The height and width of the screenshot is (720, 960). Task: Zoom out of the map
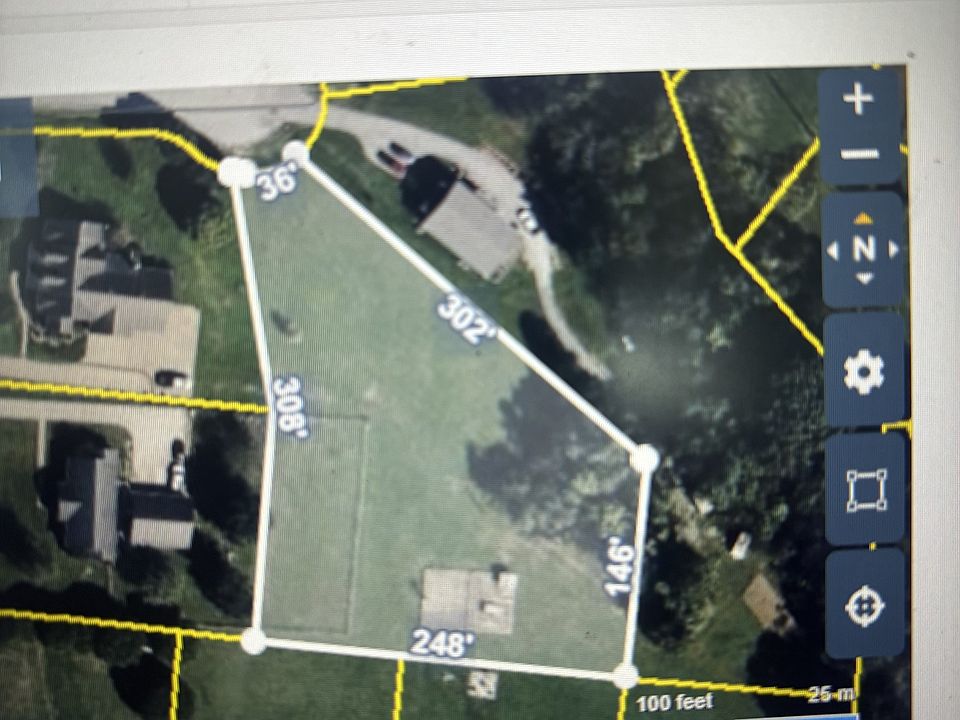click(860, 154)
